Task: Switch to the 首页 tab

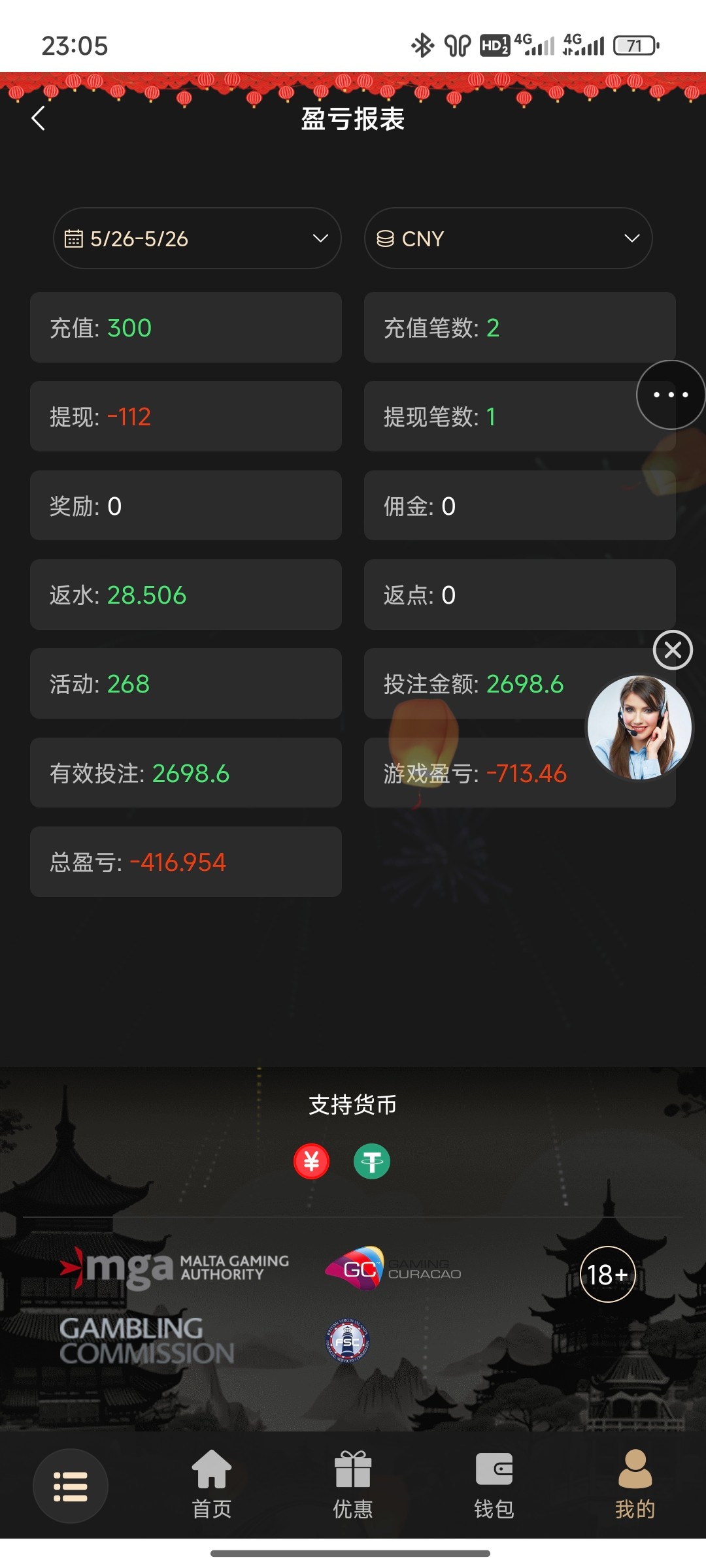Action: point(212,1486)
